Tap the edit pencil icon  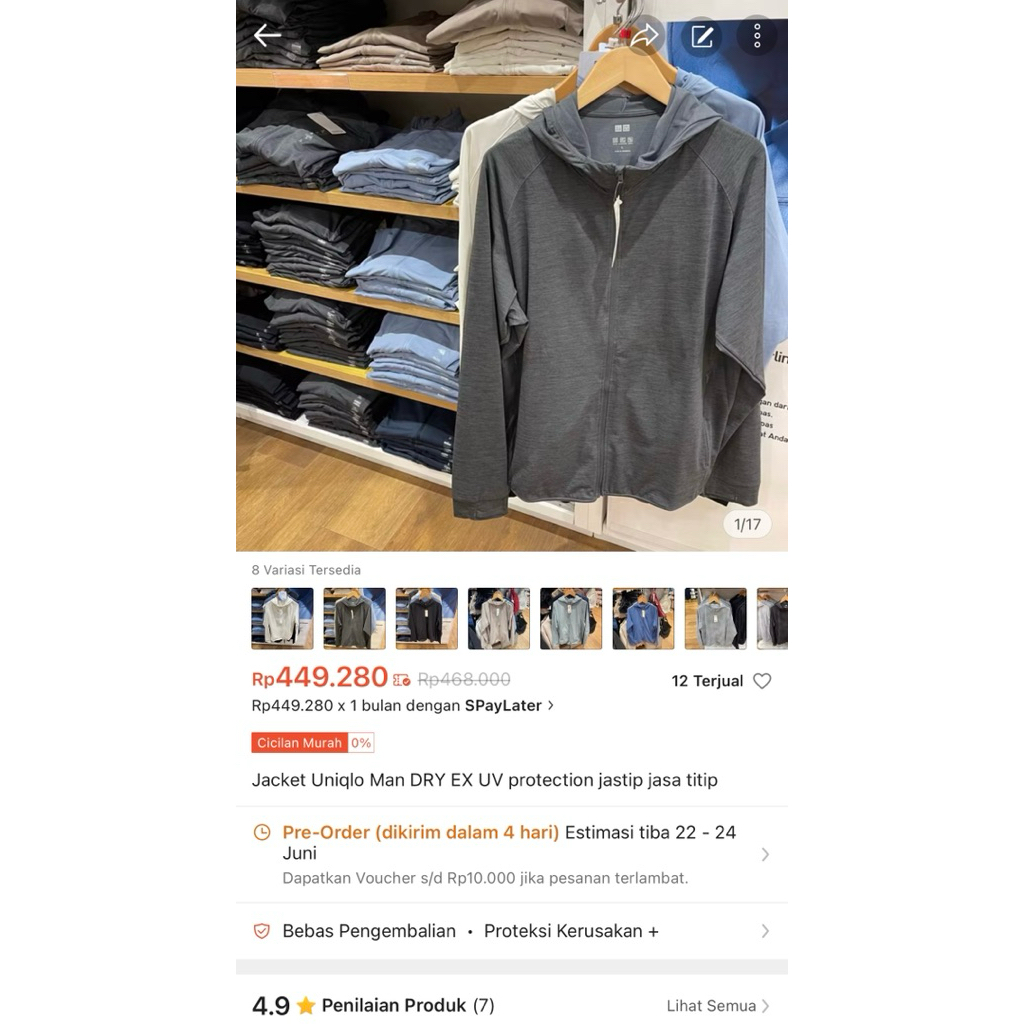click(x=702, y=37)
